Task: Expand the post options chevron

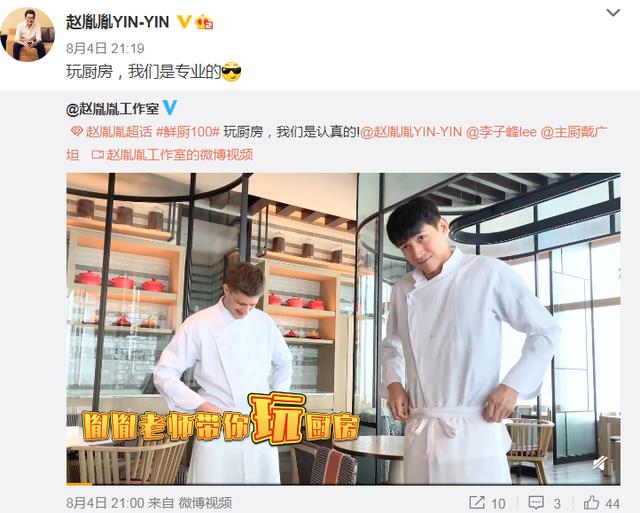Action: pos(612,14)
